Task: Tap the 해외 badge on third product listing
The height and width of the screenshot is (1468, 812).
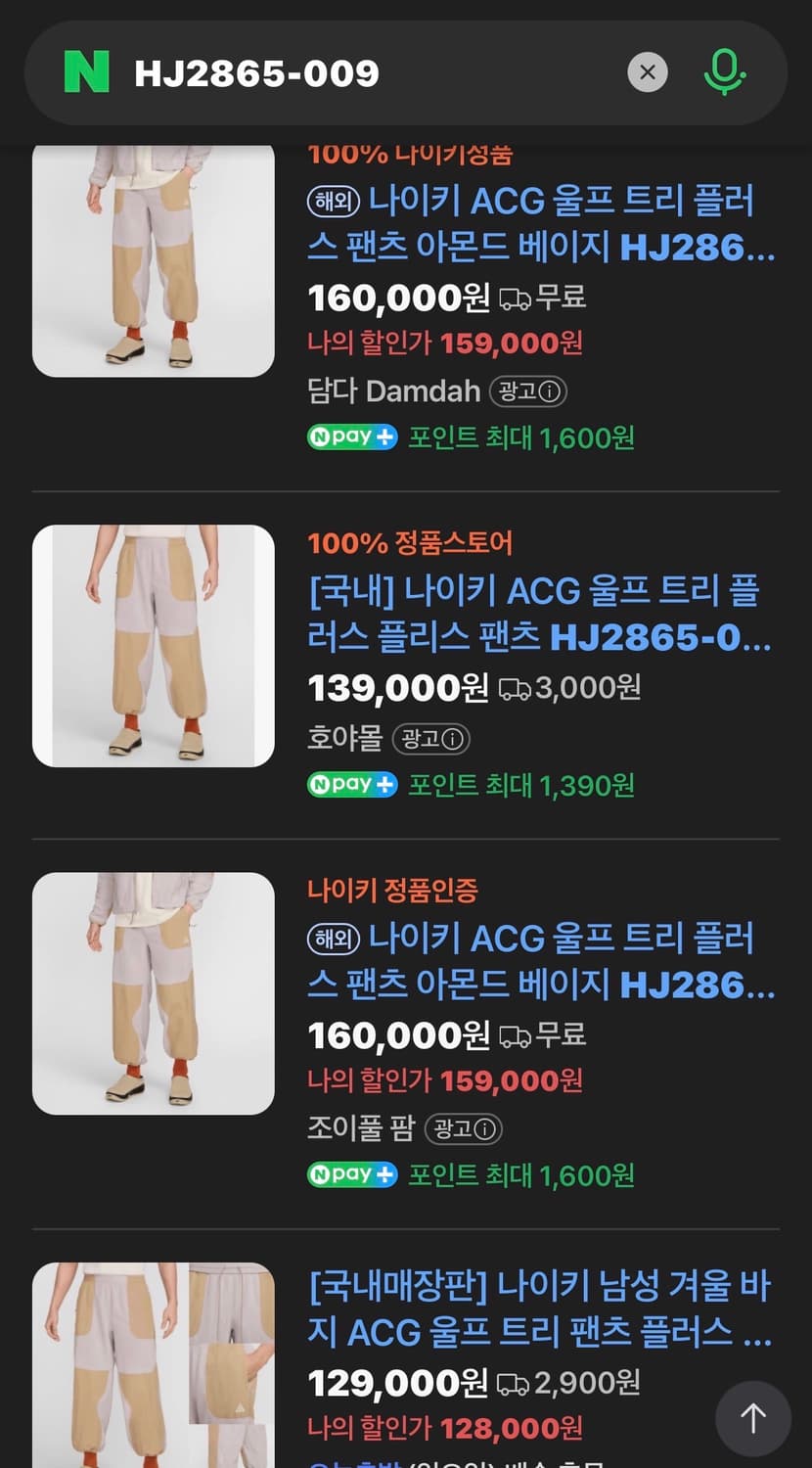Action: 332,939
